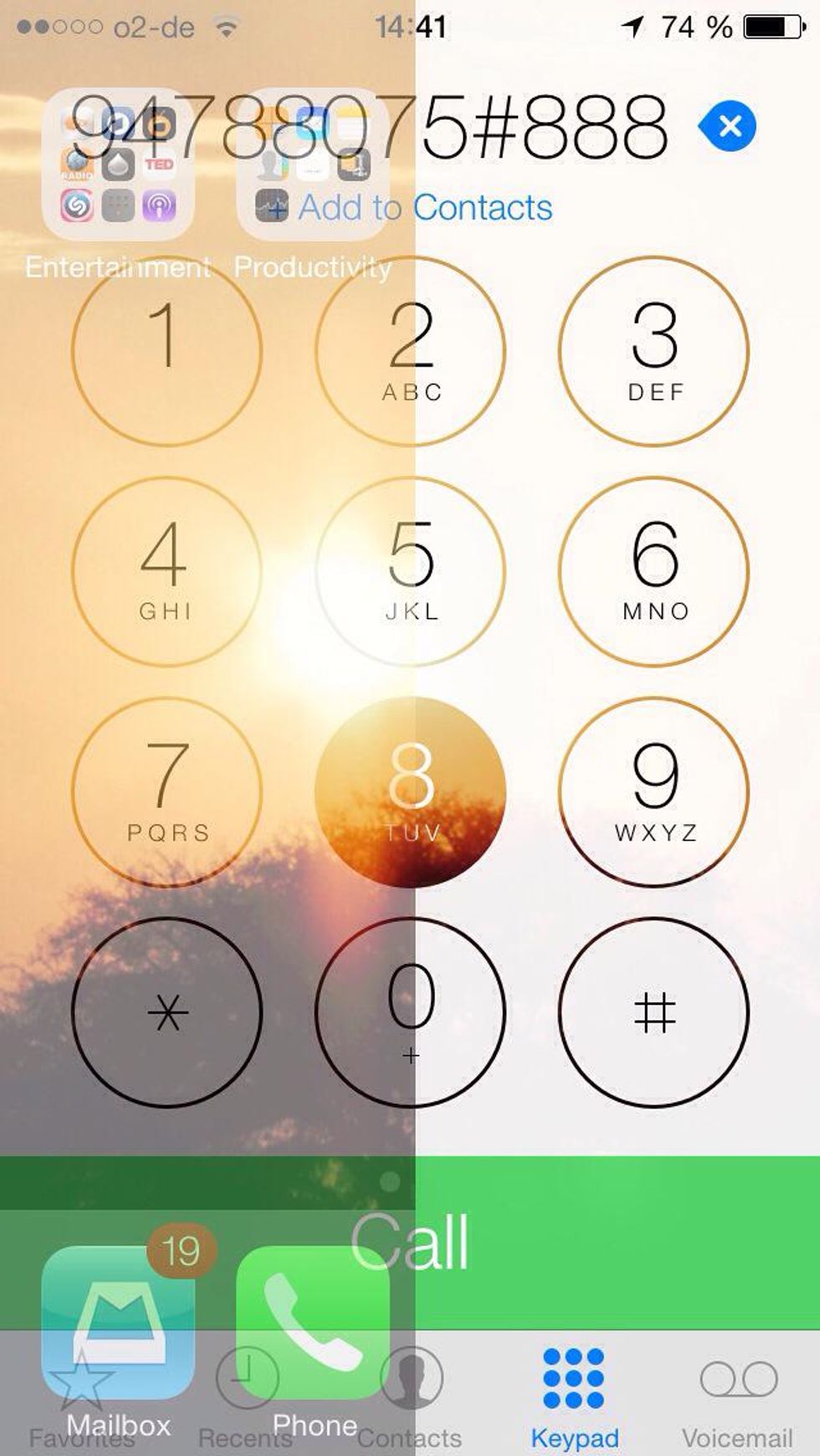Dial digit 0 on keypad
Image resolution: width=820 pixels, height=1456 pixels.
point(410,1013)
